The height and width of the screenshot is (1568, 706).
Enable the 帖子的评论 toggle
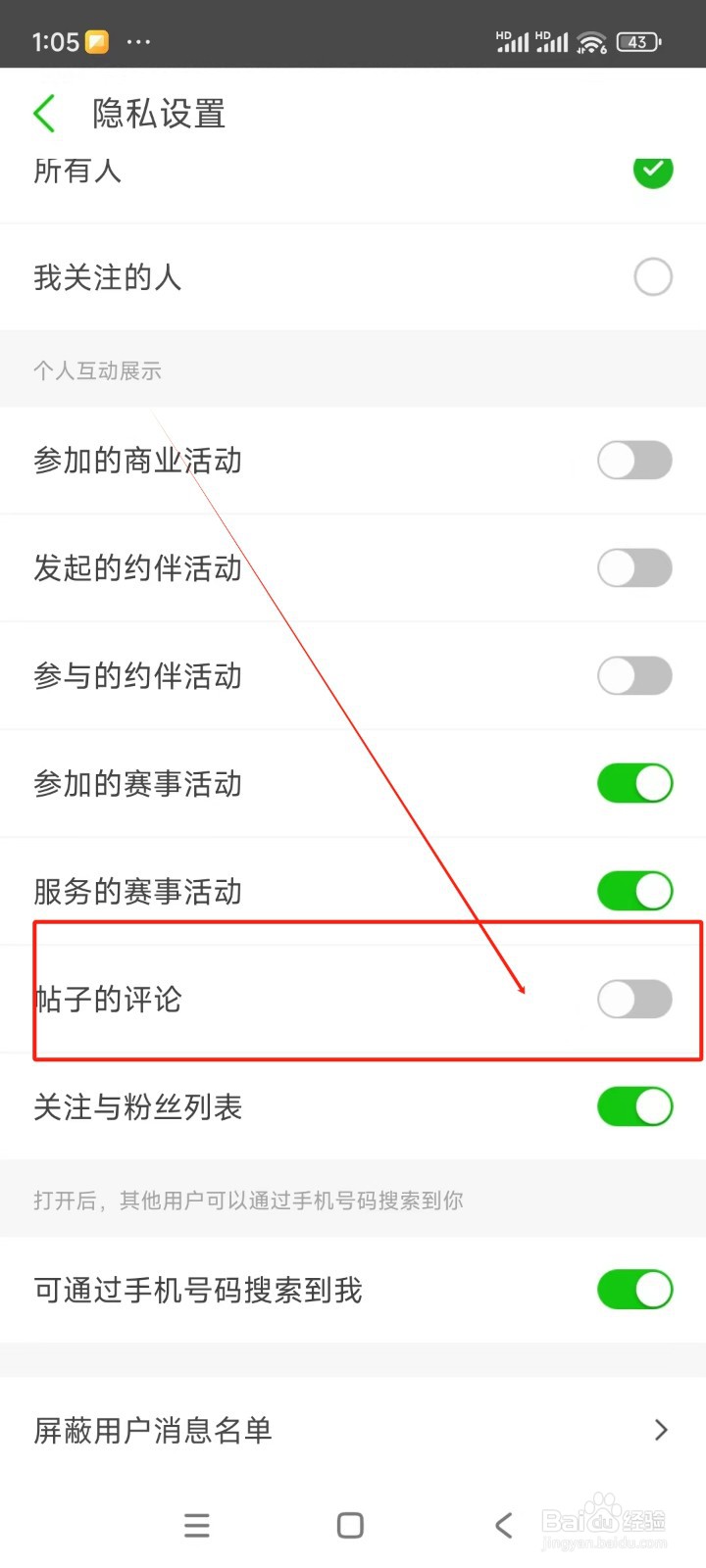634,1000
